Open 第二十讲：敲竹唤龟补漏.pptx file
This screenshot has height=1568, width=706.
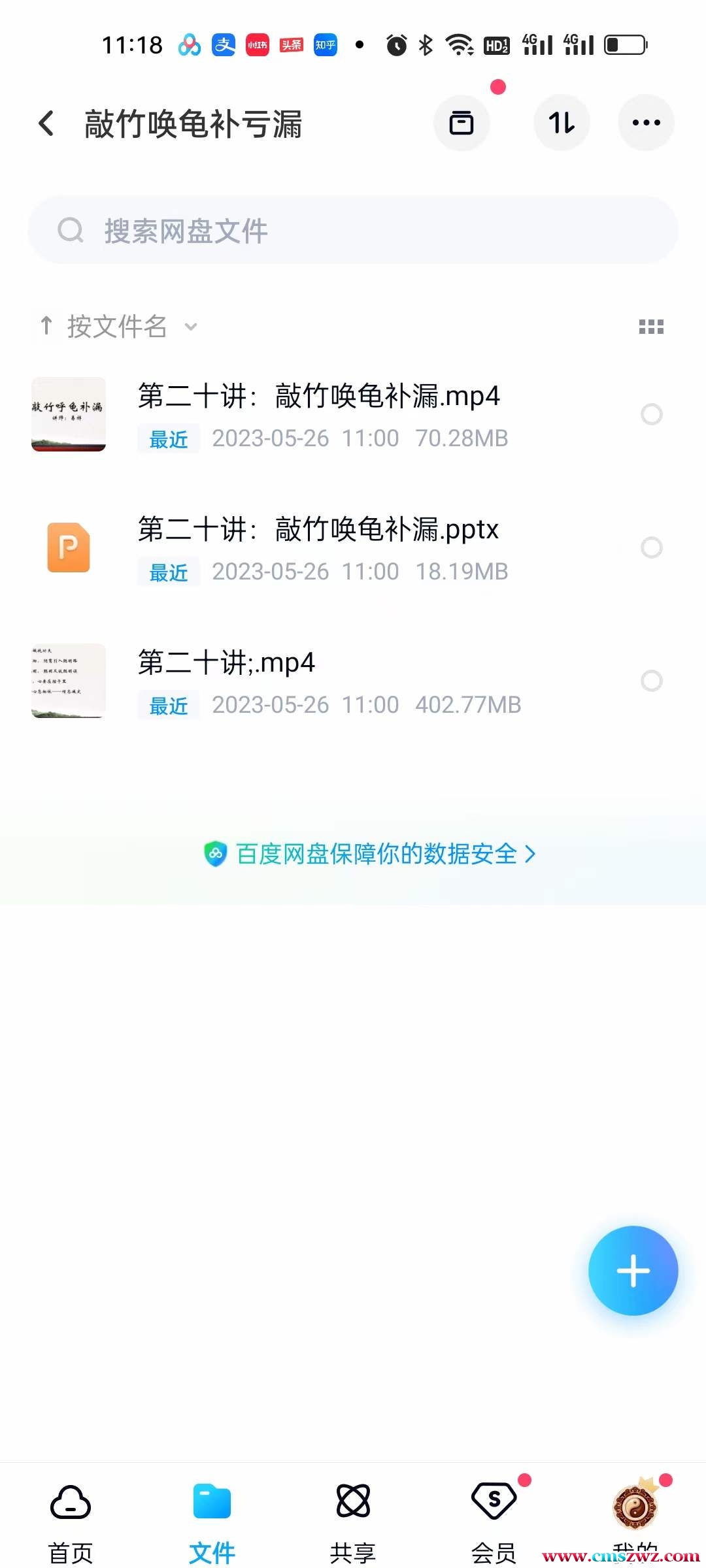click(x=318, y=530)
